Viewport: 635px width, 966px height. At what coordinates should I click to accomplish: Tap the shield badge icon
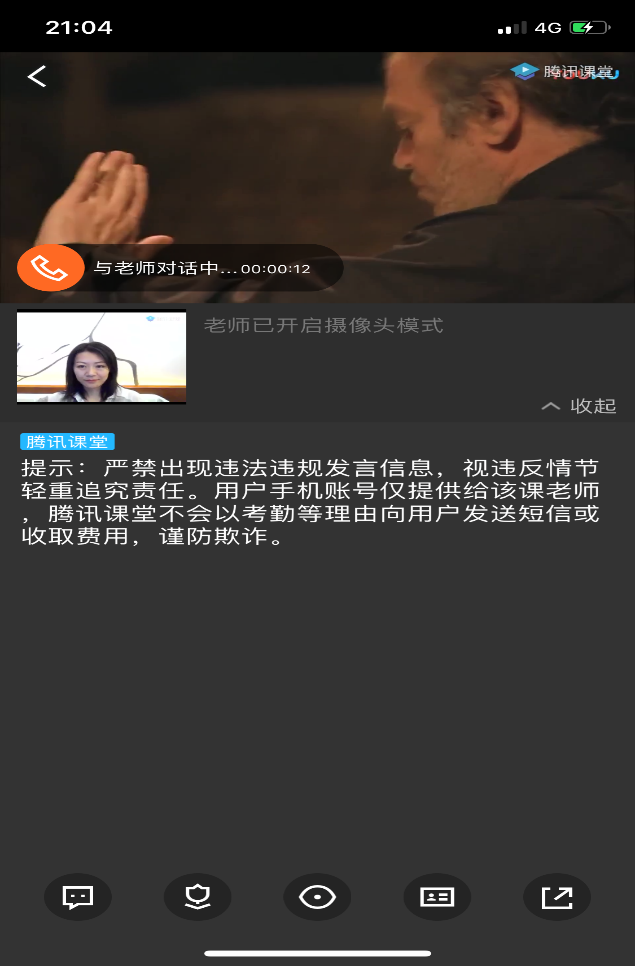point(197,897)
